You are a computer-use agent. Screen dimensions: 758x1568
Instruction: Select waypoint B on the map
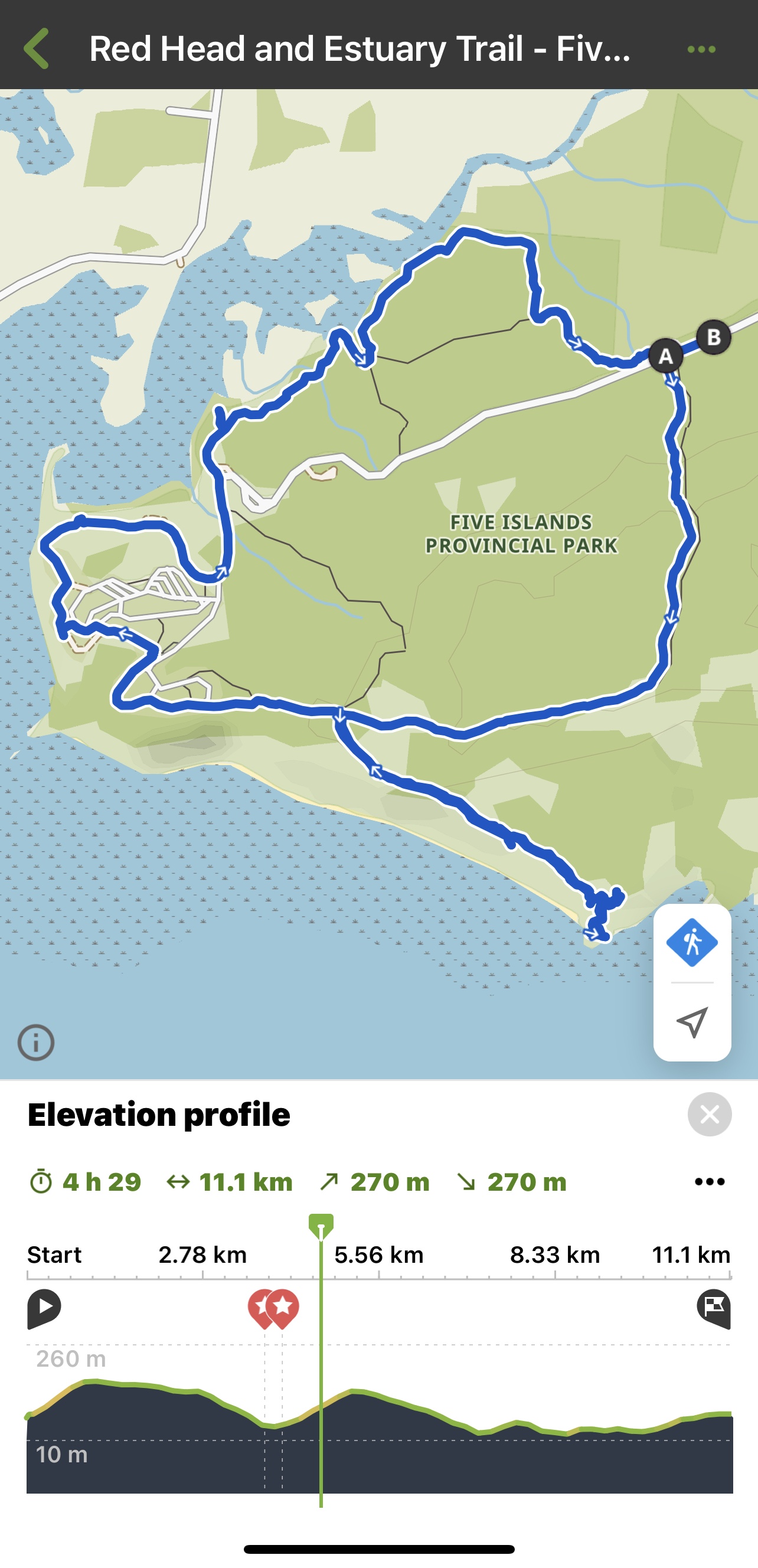click(714, 337)
